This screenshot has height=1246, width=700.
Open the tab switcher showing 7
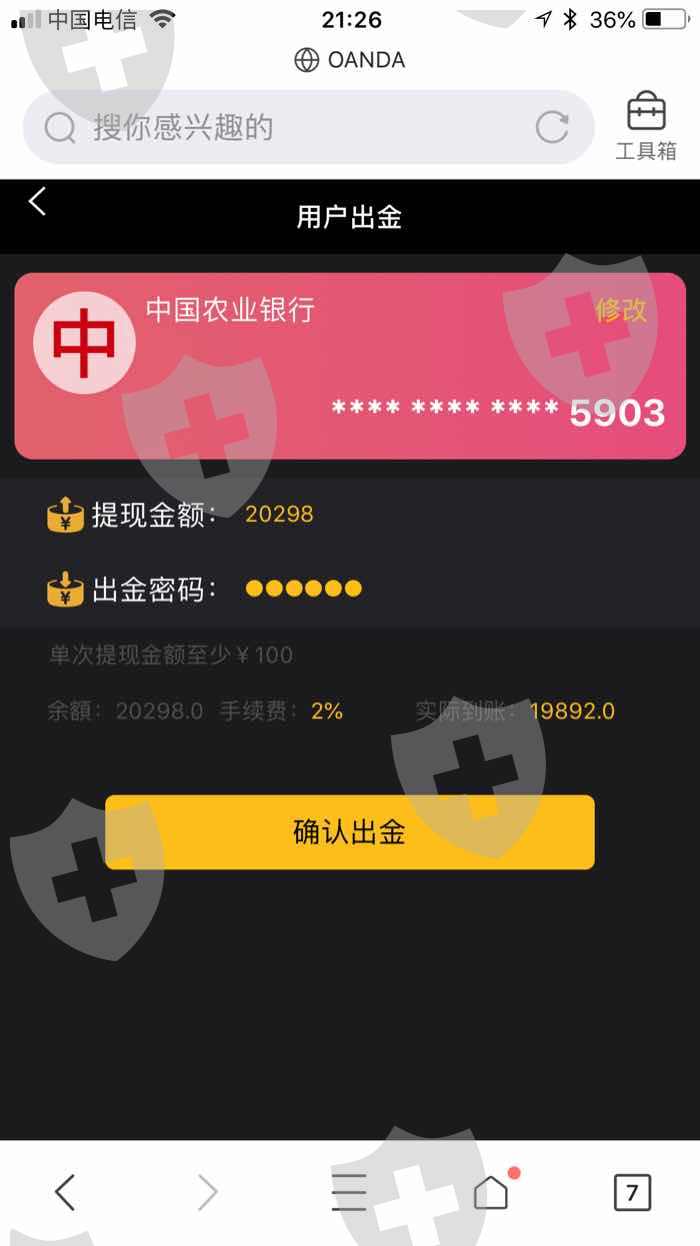click(x=632, y=1192)
